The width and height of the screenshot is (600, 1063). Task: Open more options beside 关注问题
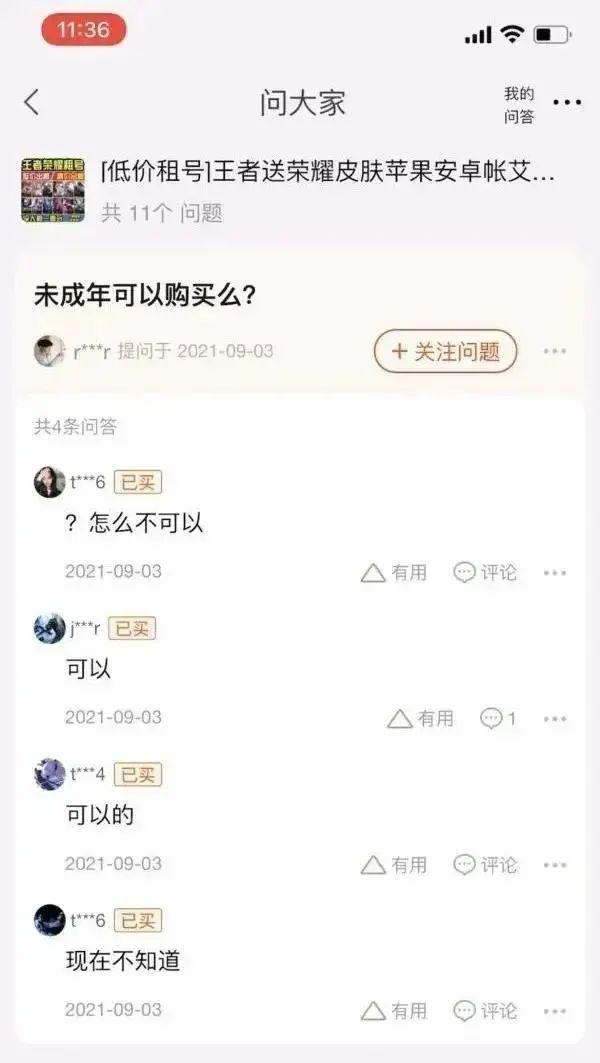point(555,352)
